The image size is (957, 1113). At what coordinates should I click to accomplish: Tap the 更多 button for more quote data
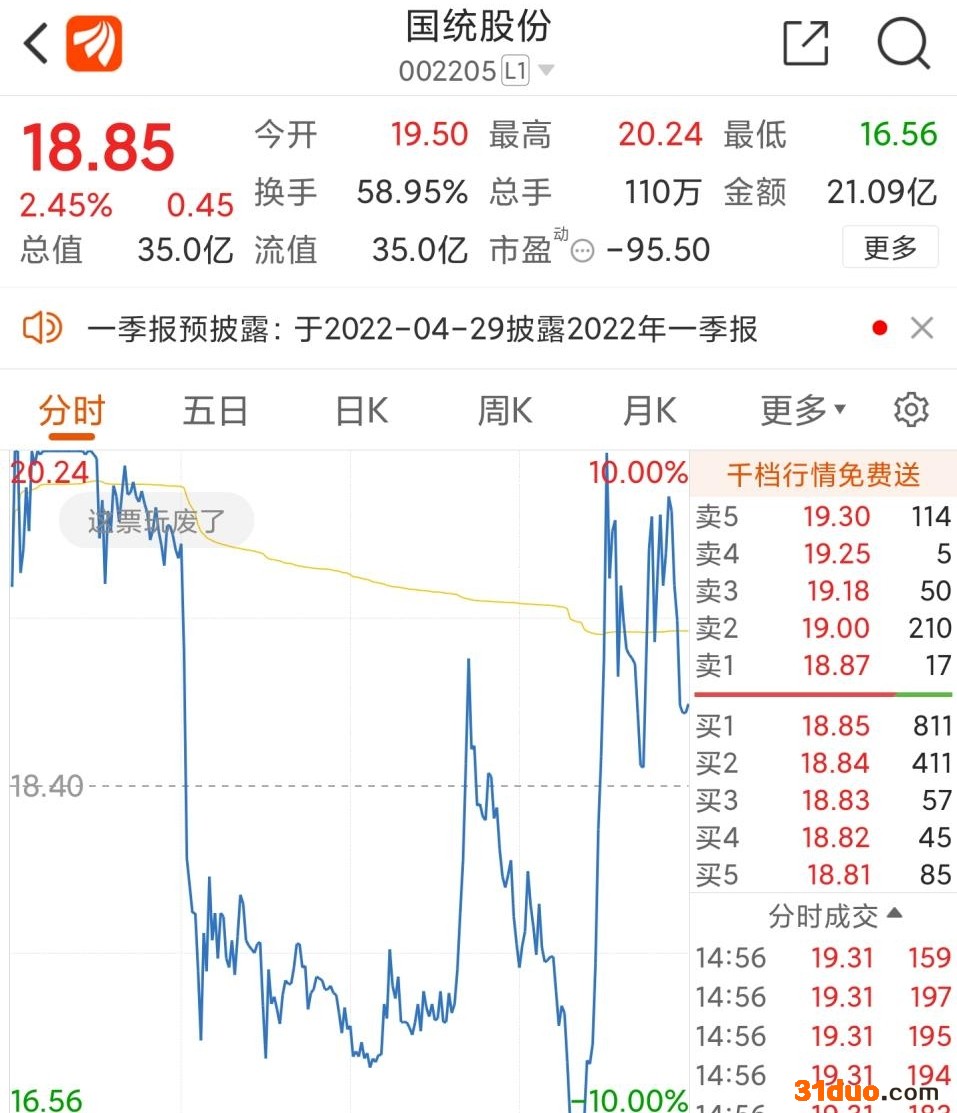[x=889, y=248]
